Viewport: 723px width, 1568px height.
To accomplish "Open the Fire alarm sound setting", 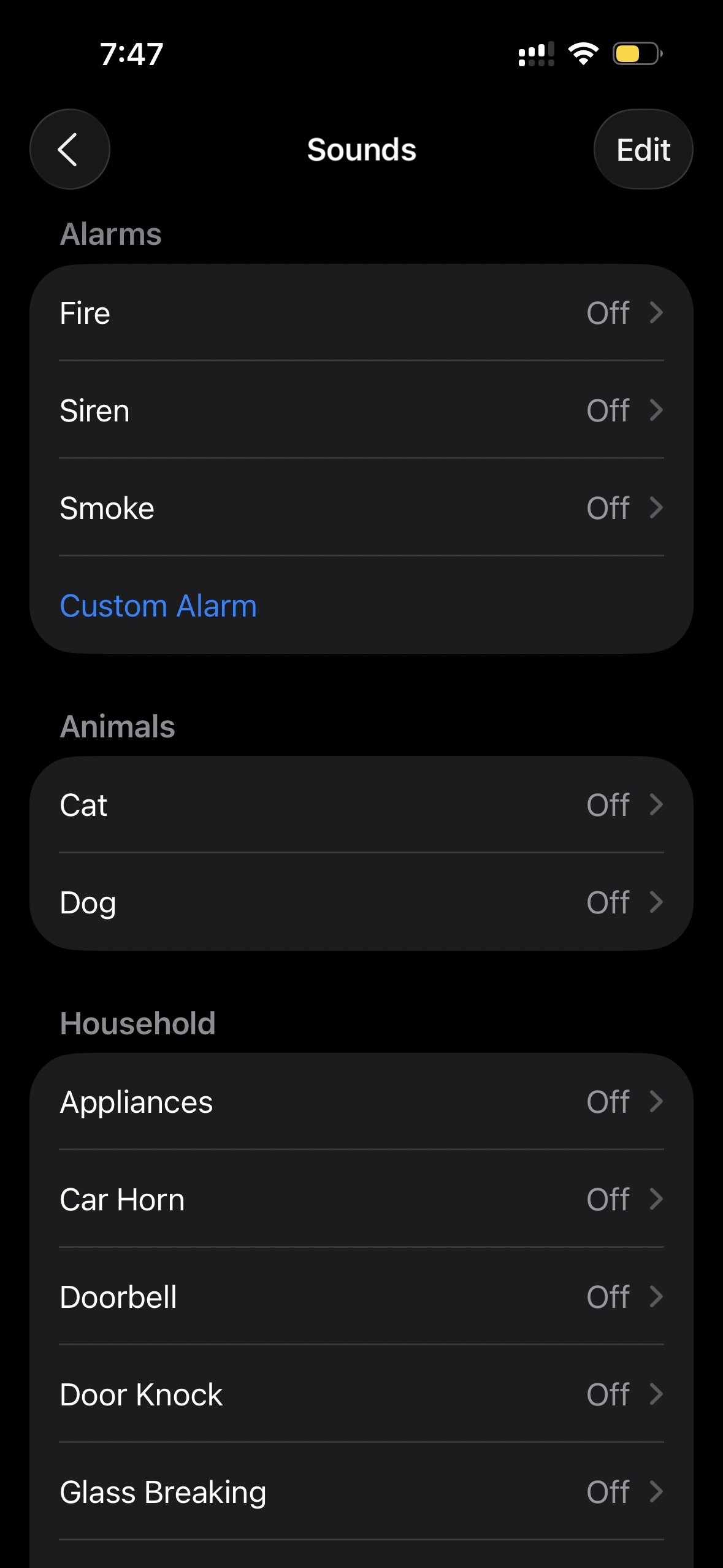I will pos(361,313).
